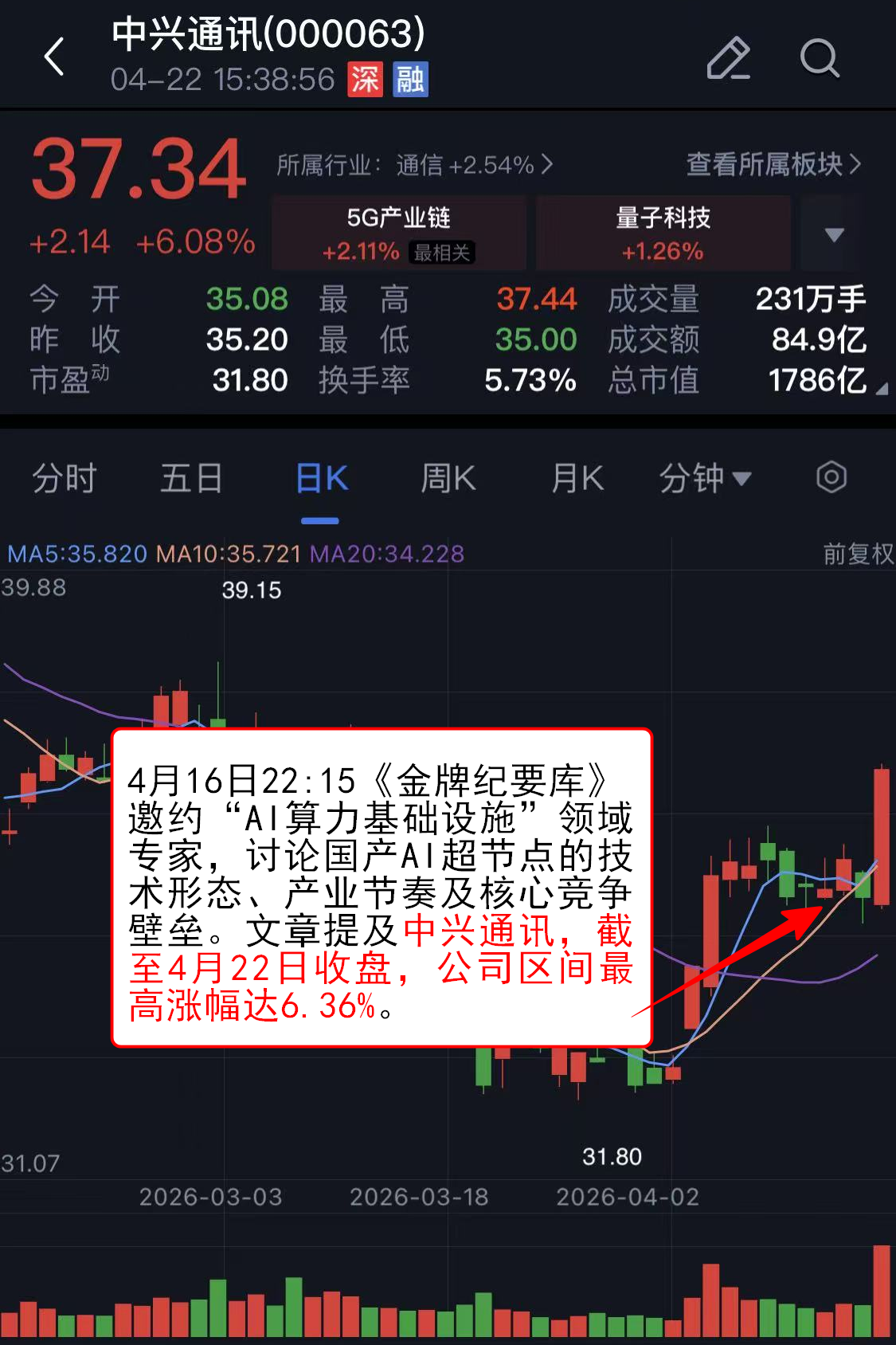
Task: Expand more quote details beside 总市值
Action: [x=881, y=389]
